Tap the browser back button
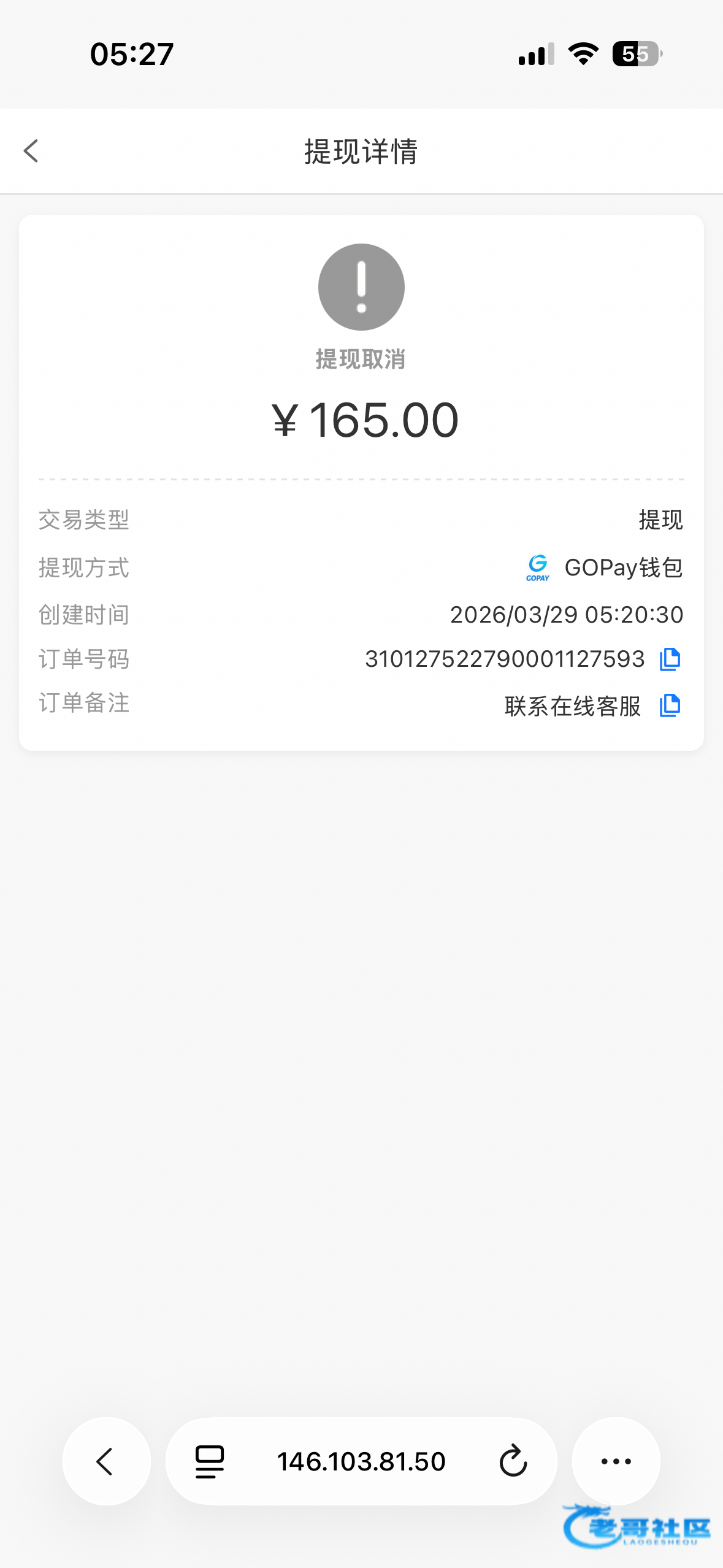The height and width of the screenshot is (1568, 723). tap(106, 1461)
